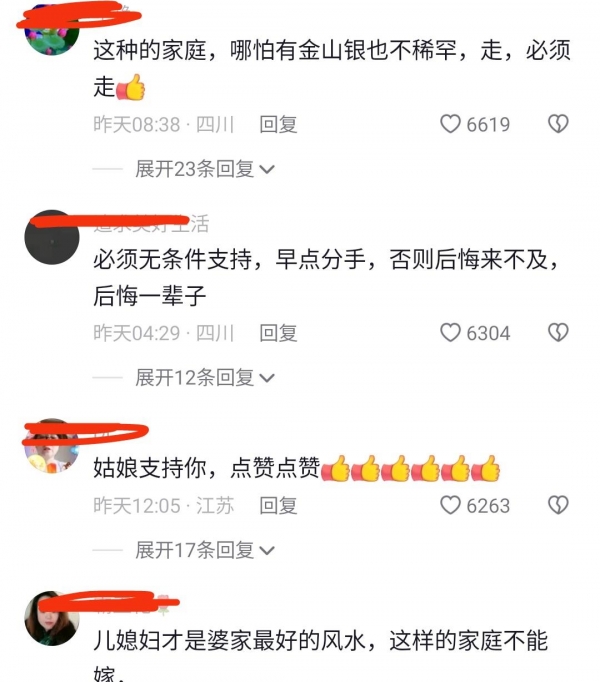This screenshot has height=682, width=600.
Task: Dislike the comment posted 昨天08:38
Action: pyautogui.click(x=558, y=124)
